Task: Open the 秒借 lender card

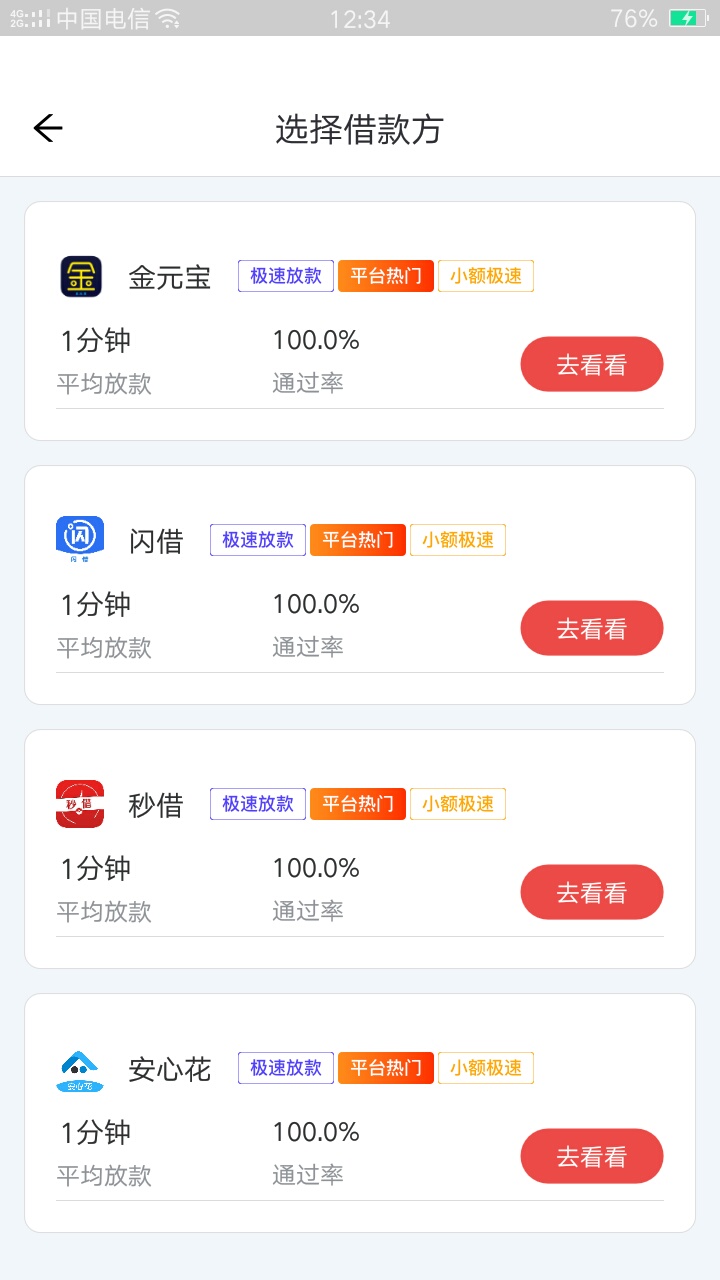Action: click(360, 849)
